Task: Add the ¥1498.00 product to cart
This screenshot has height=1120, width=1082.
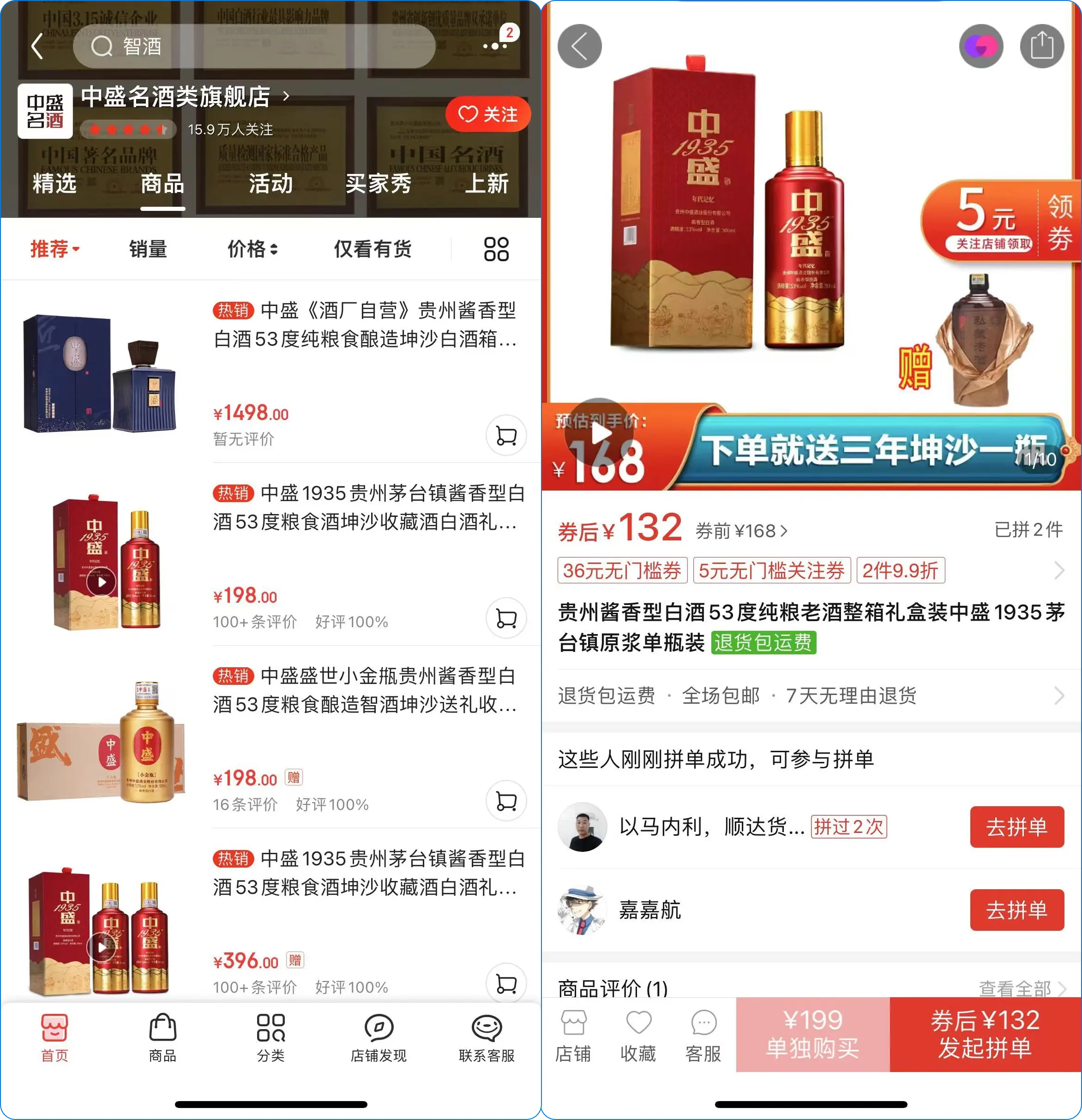Action: pos(506,436)
